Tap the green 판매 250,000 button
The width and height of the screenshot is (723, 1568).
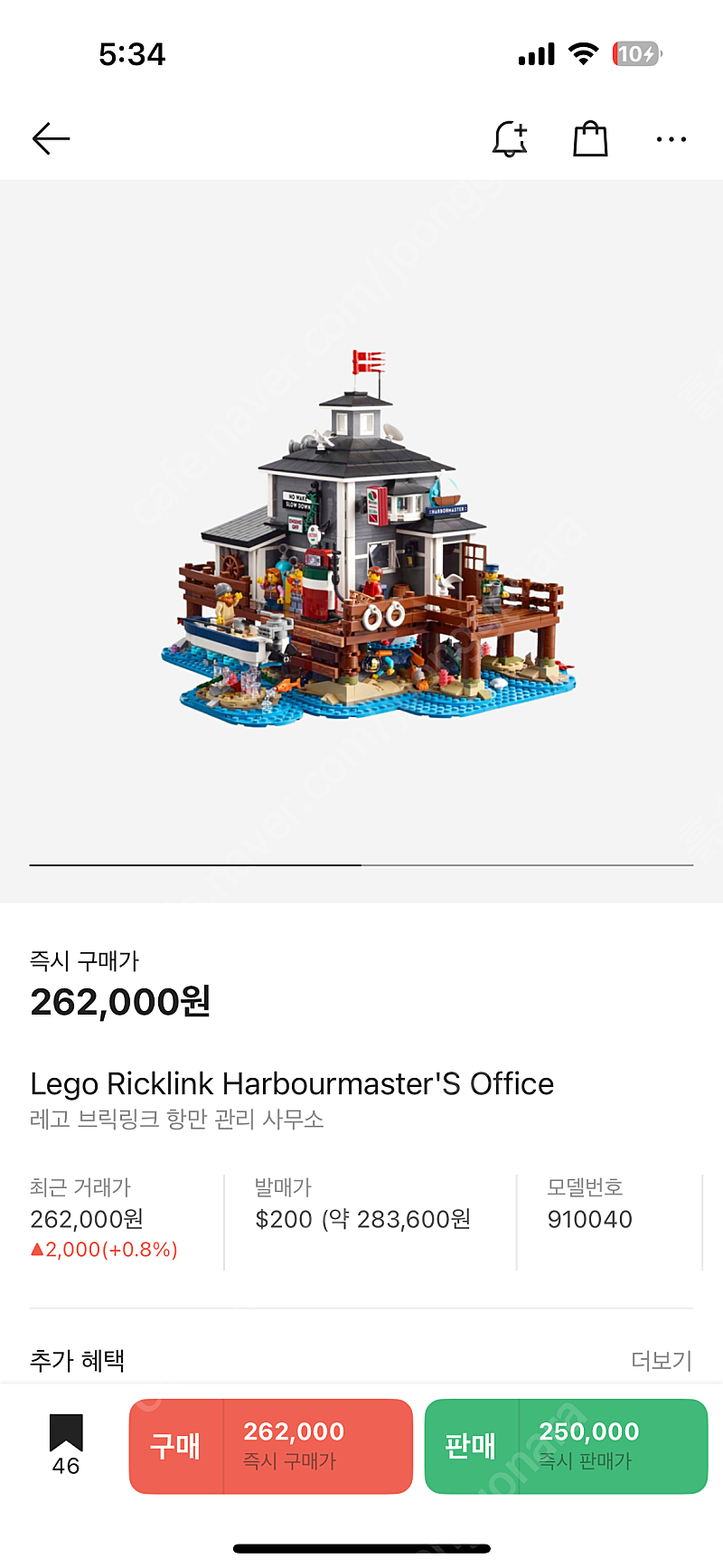pyautogui.click(x=566, y=1446)
